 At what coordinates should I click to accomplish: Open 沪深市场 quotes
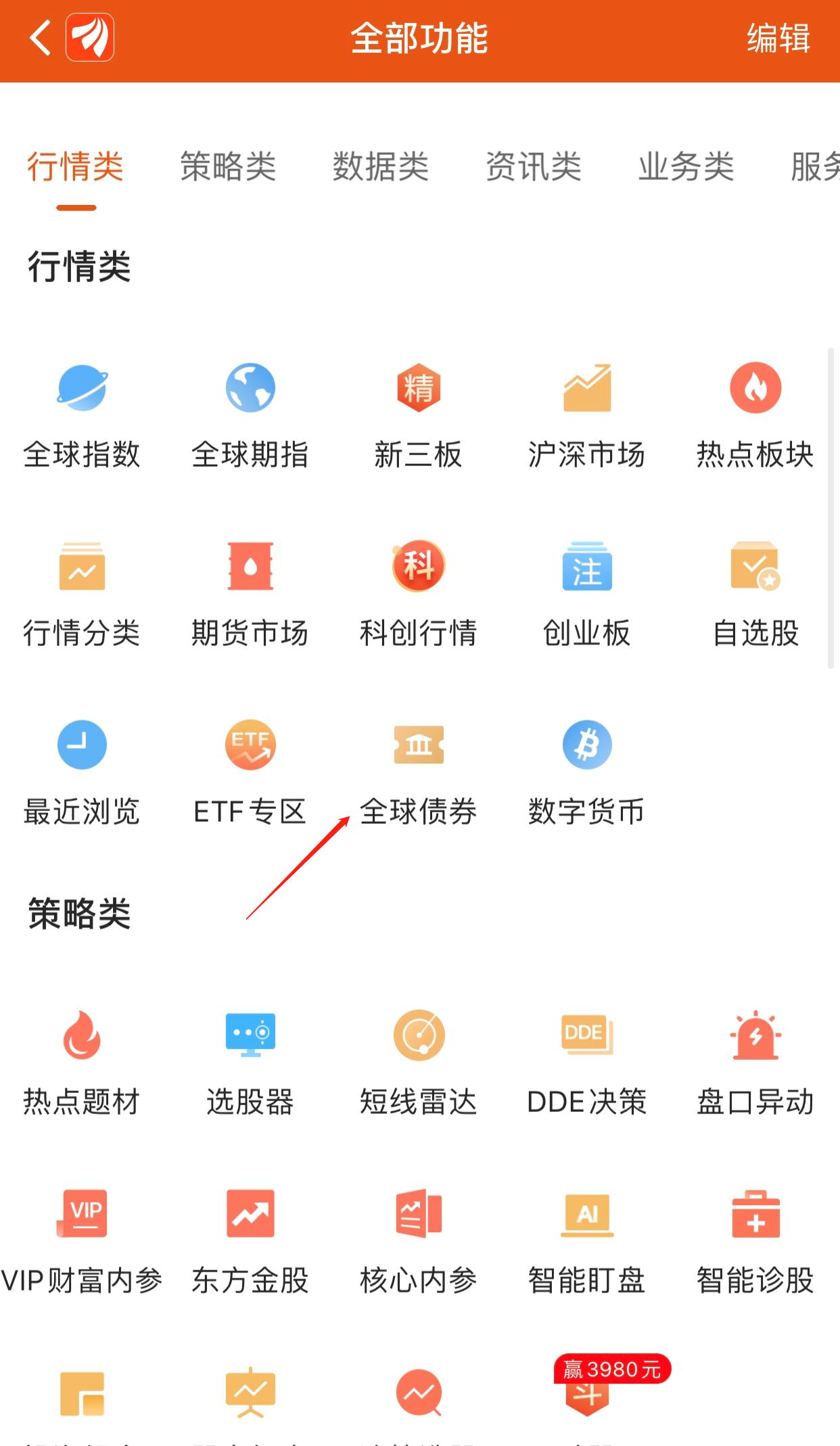click(587, 413)
